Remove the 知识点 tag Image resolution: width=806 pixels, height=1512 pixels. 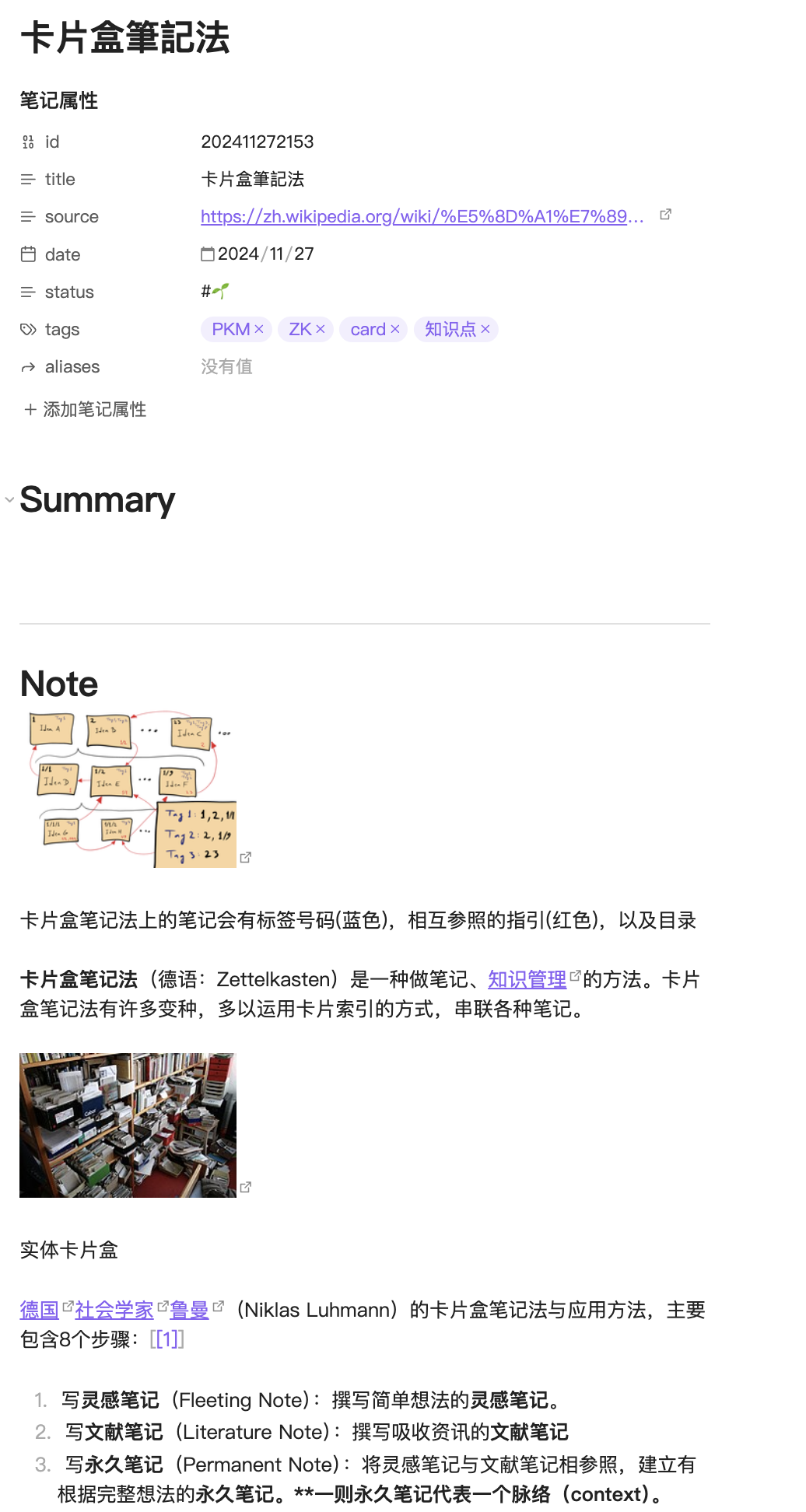485,330
